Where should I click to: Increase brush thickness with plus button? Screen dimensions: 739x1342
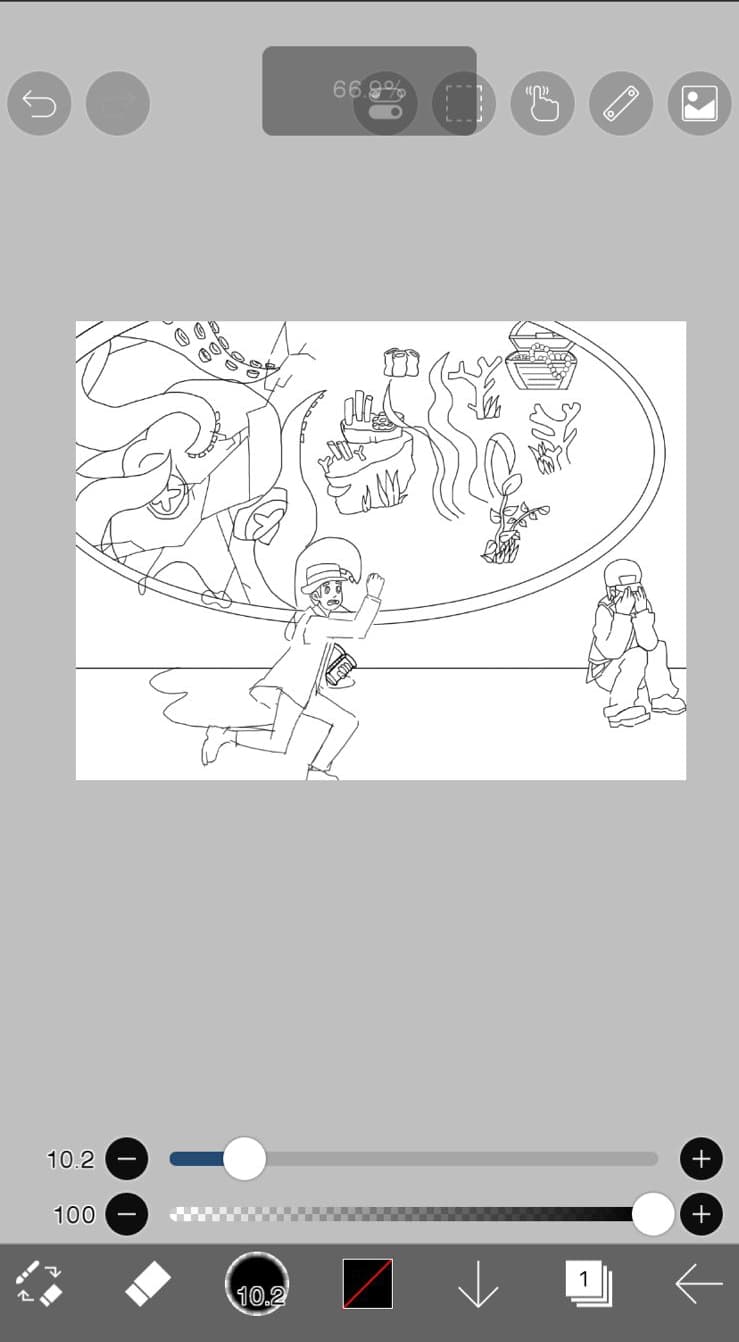coord(701,1159)
